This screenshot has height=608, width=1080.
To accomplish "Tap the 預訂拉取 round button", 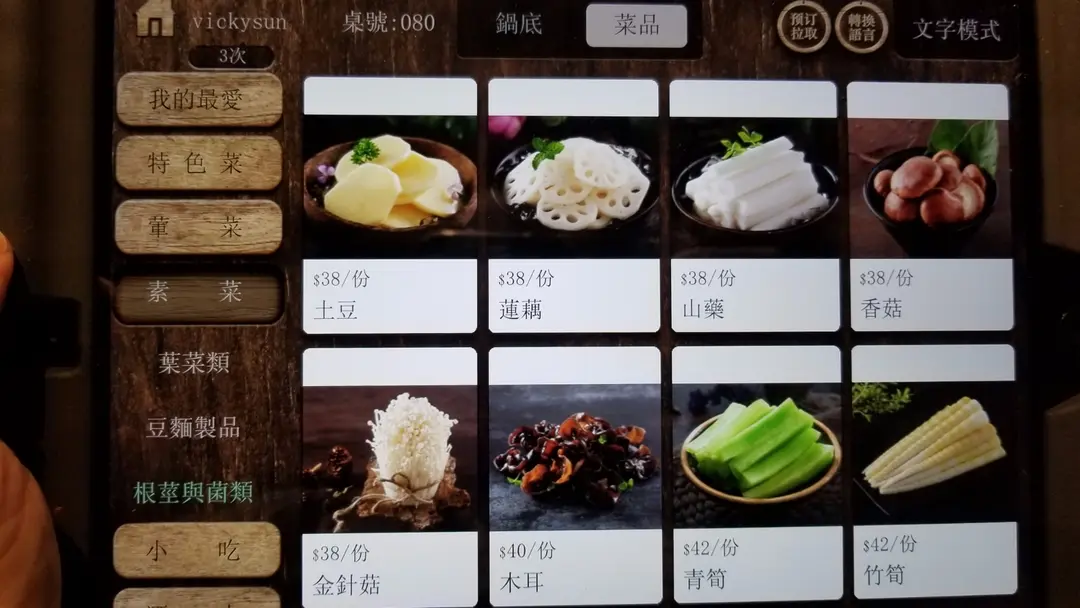I will coord(803,26).
